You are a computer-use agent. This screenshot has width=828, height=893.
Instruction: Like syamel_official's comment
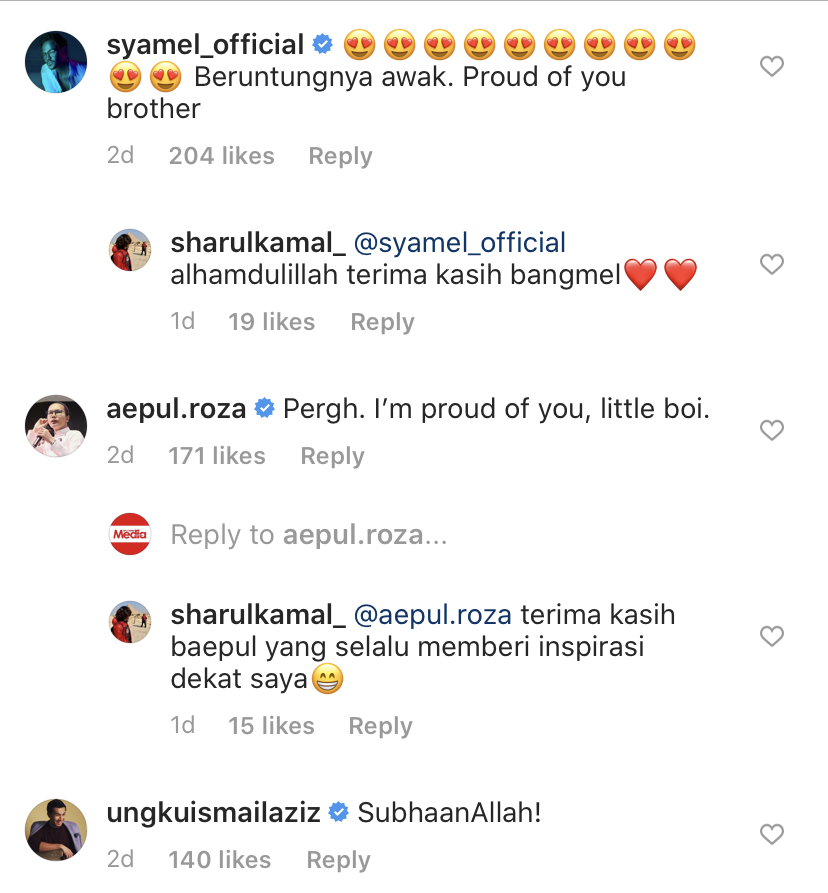pos(772,67)
